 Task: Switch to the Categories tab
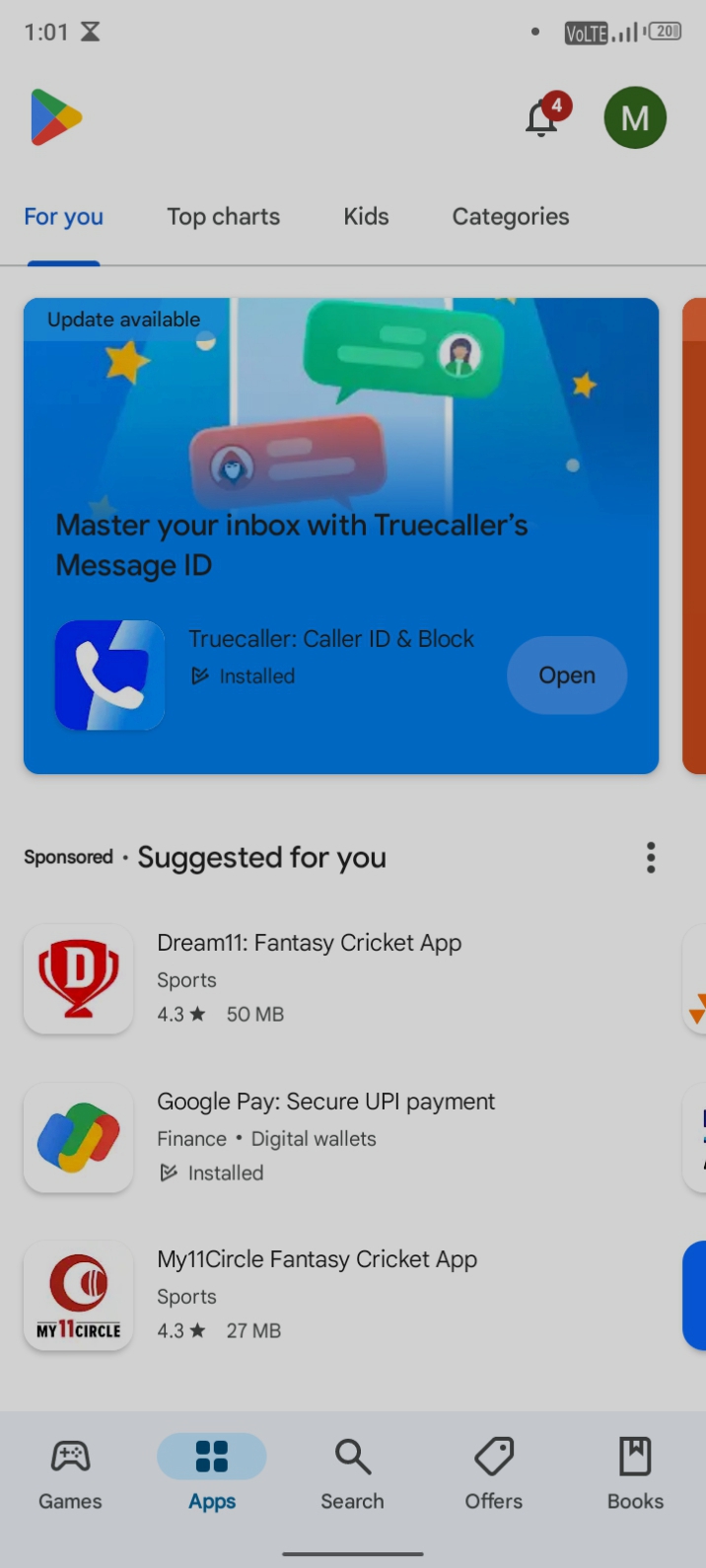tap(510, 217)
